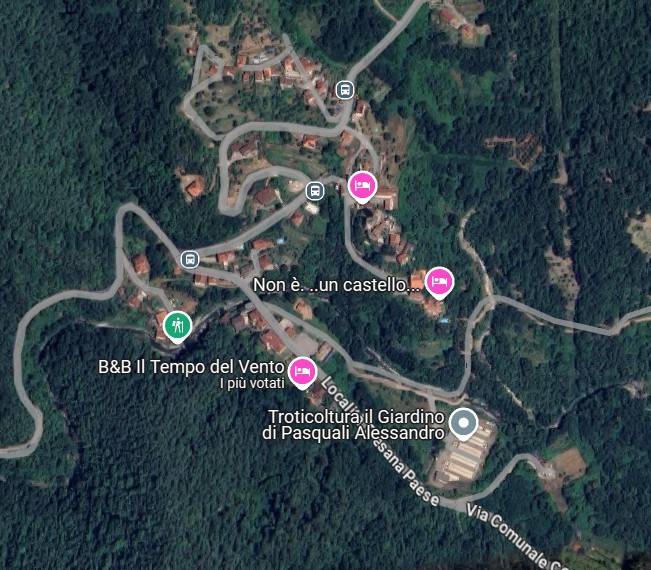This screenshot has height=570, width=651.
Task: Tap the green hiking trail marker
Action: (176, 325)
